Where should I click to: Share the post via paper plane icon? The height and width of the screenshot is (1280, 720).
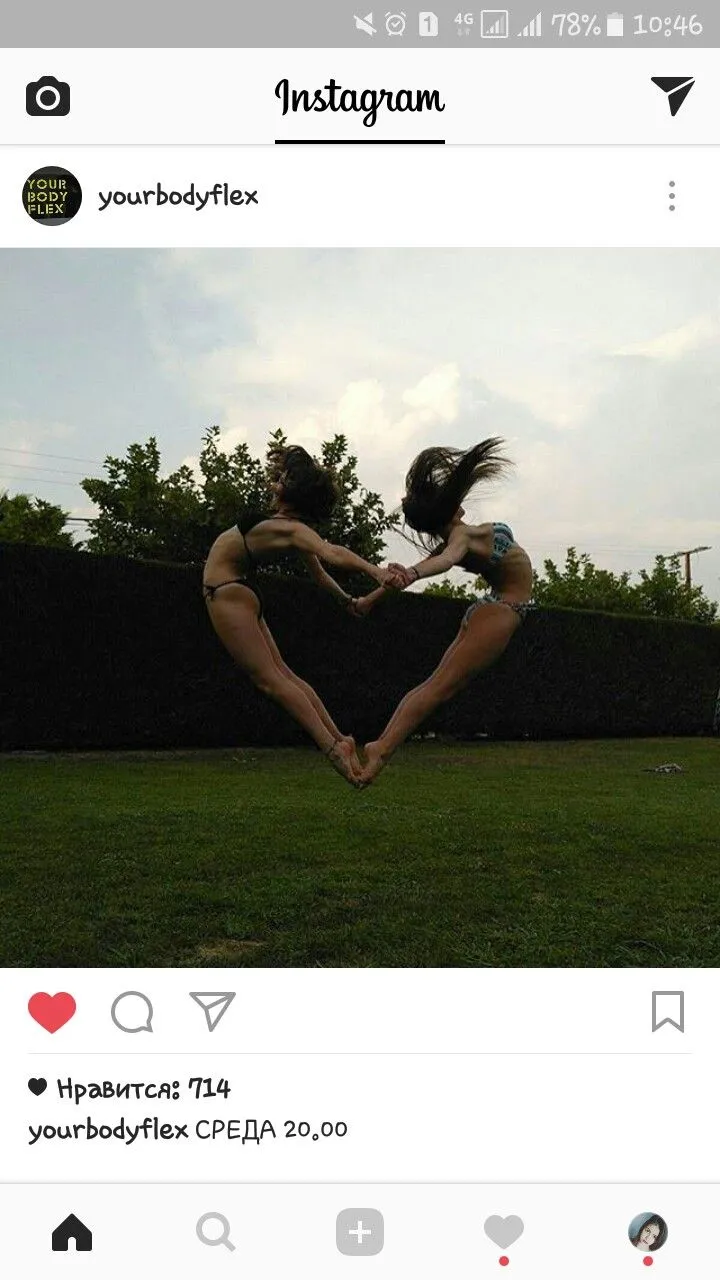pos(212,1011)
